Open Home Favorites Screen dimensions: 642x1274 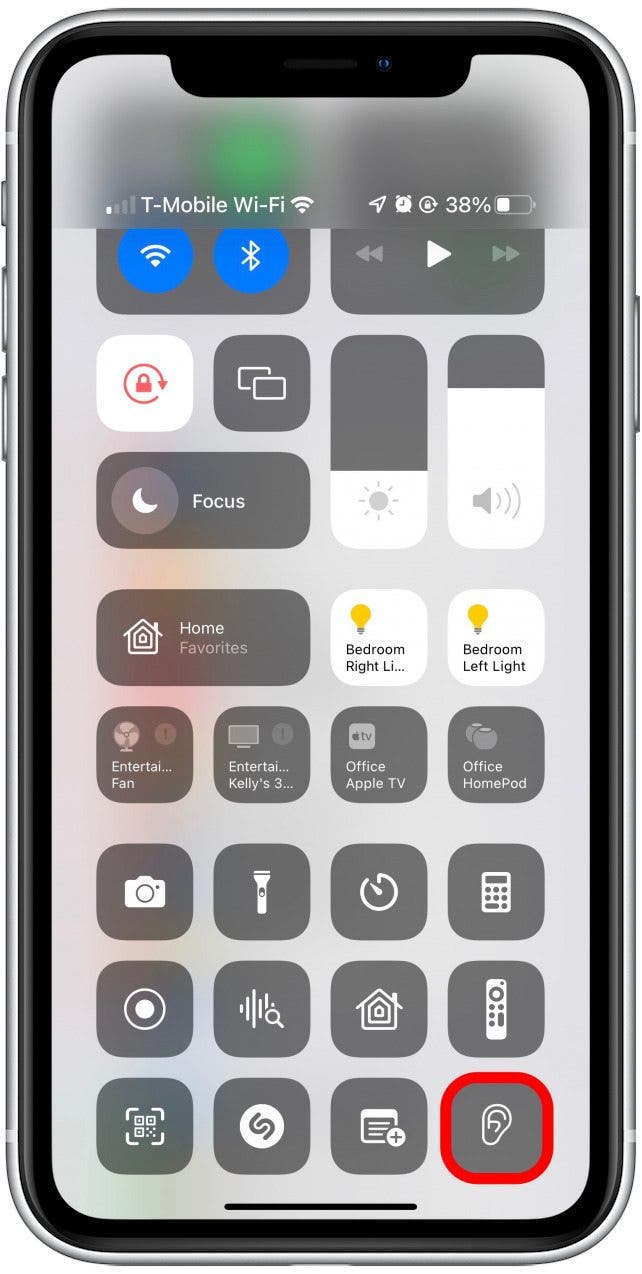click(x=203, y=637)
